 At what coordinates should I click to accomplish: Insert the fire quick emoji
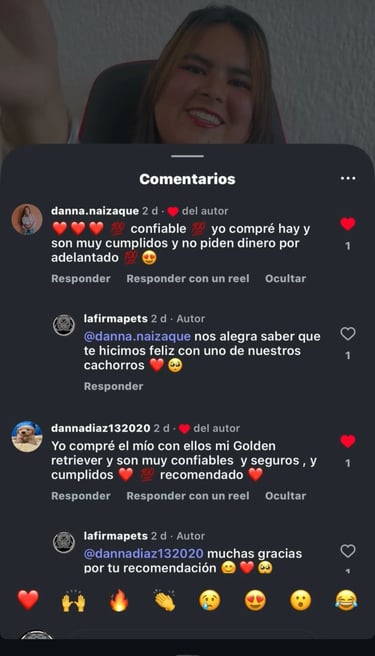point(119,600)
